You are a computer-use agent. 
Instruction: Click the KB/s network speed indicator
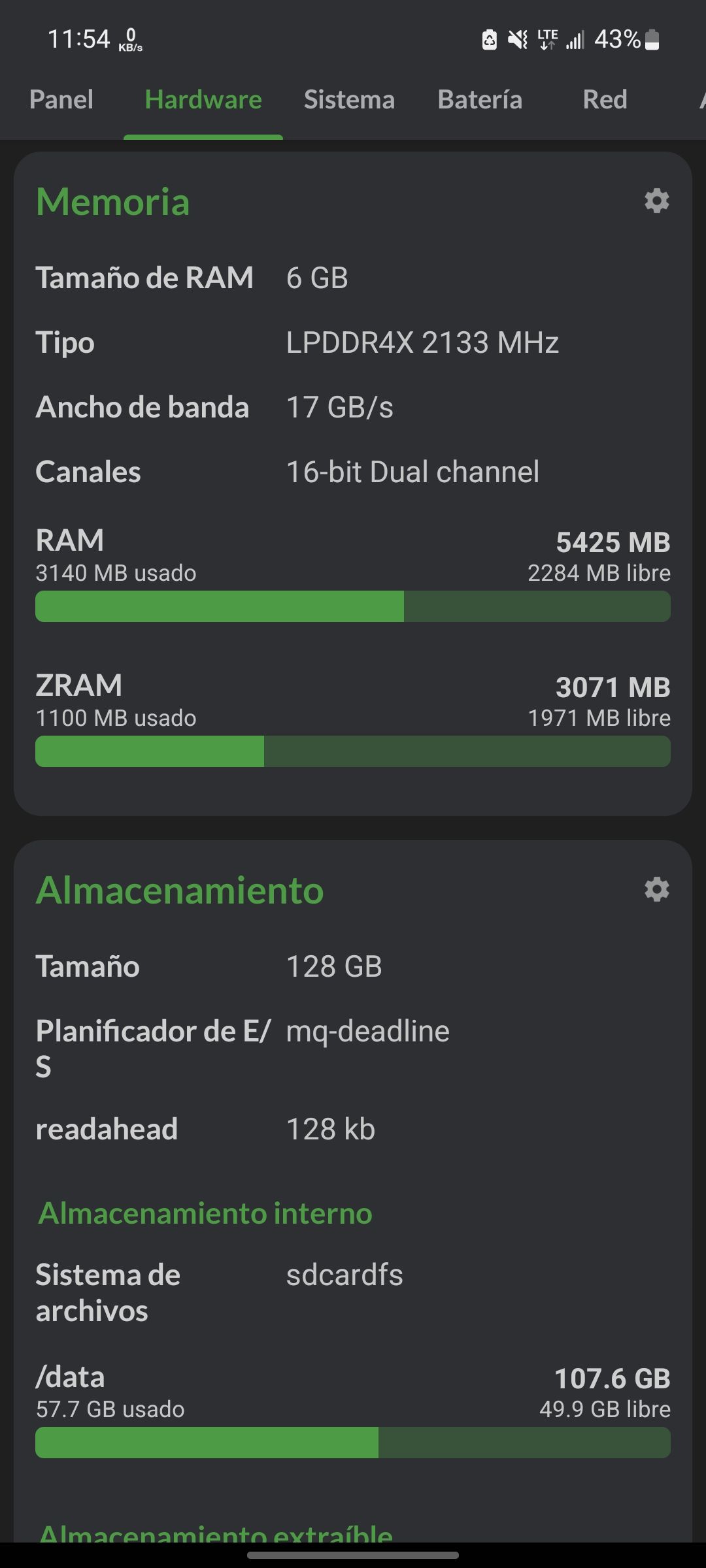[131, 41]
